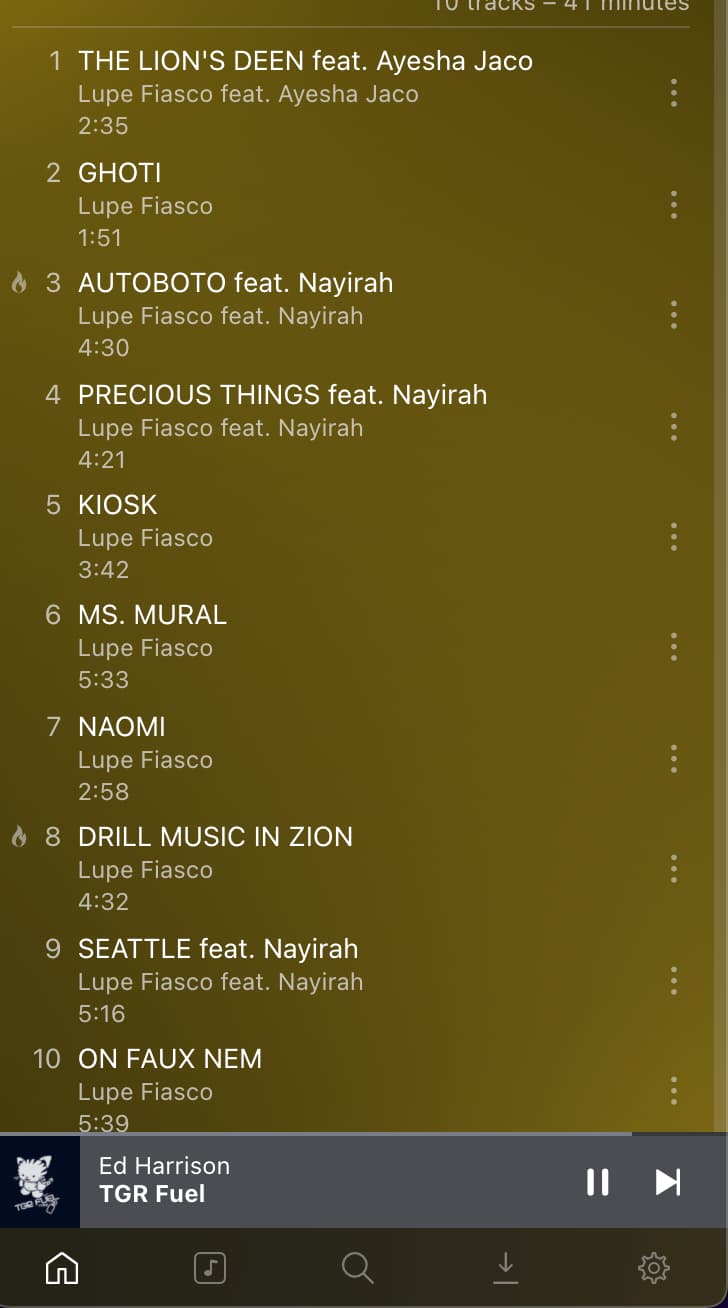The image size is (728, 1308).
Task: Pause the currently playing track
Action: (x=597, y=1182)
